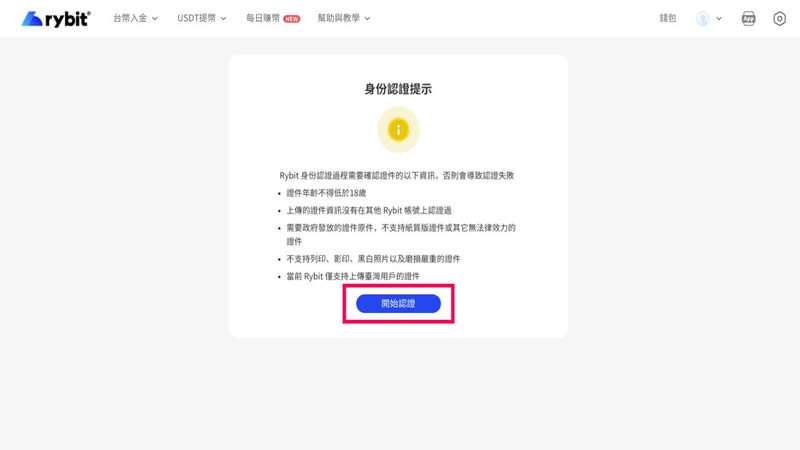Open the 錢包 wallet page
This screenshot has height=450, width=800.
[668, 18]
